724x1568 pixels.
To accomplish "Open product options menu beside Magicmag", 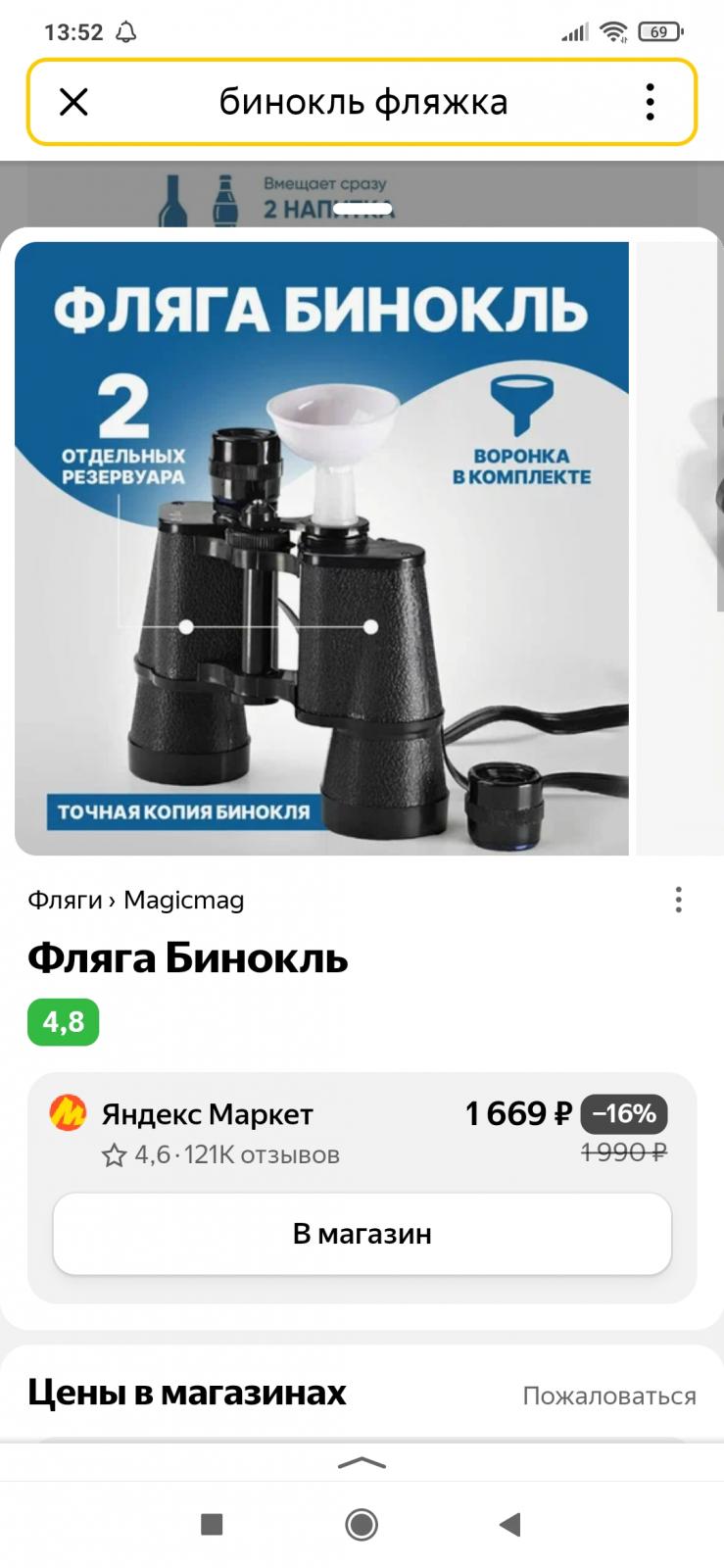I will click(678, 900).
